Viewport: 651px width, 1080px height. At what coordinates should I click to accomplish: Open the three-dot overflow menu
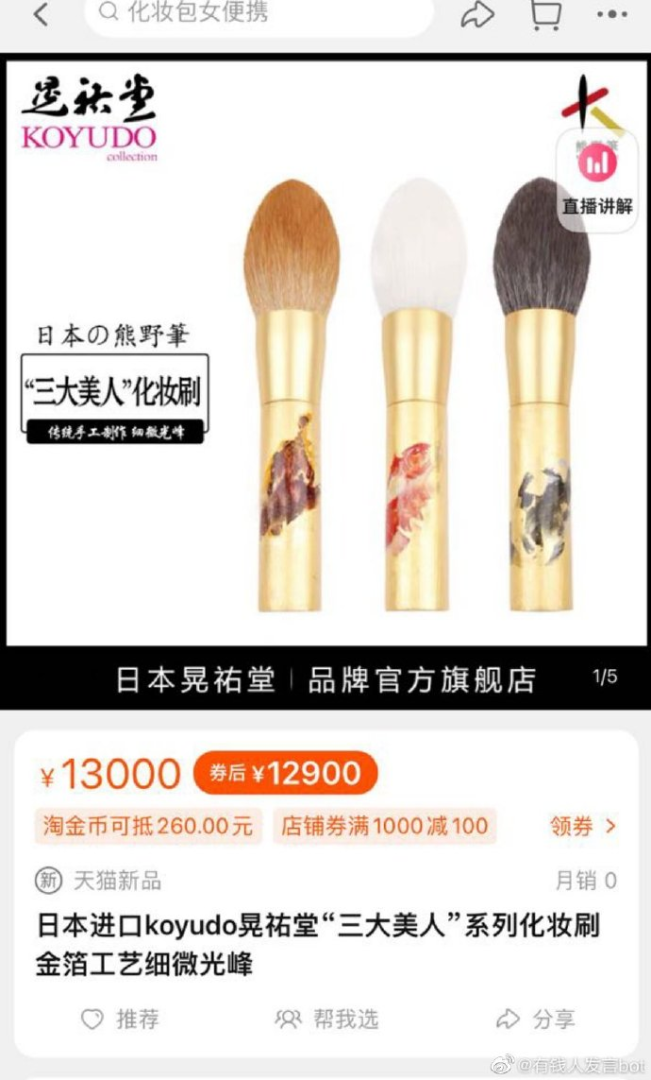point(611,14)
